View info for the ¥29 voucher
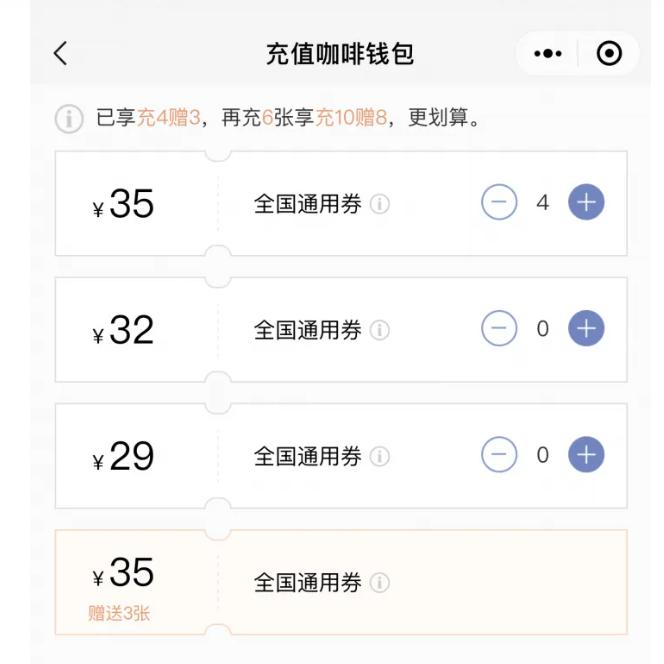 coord(380,456)
